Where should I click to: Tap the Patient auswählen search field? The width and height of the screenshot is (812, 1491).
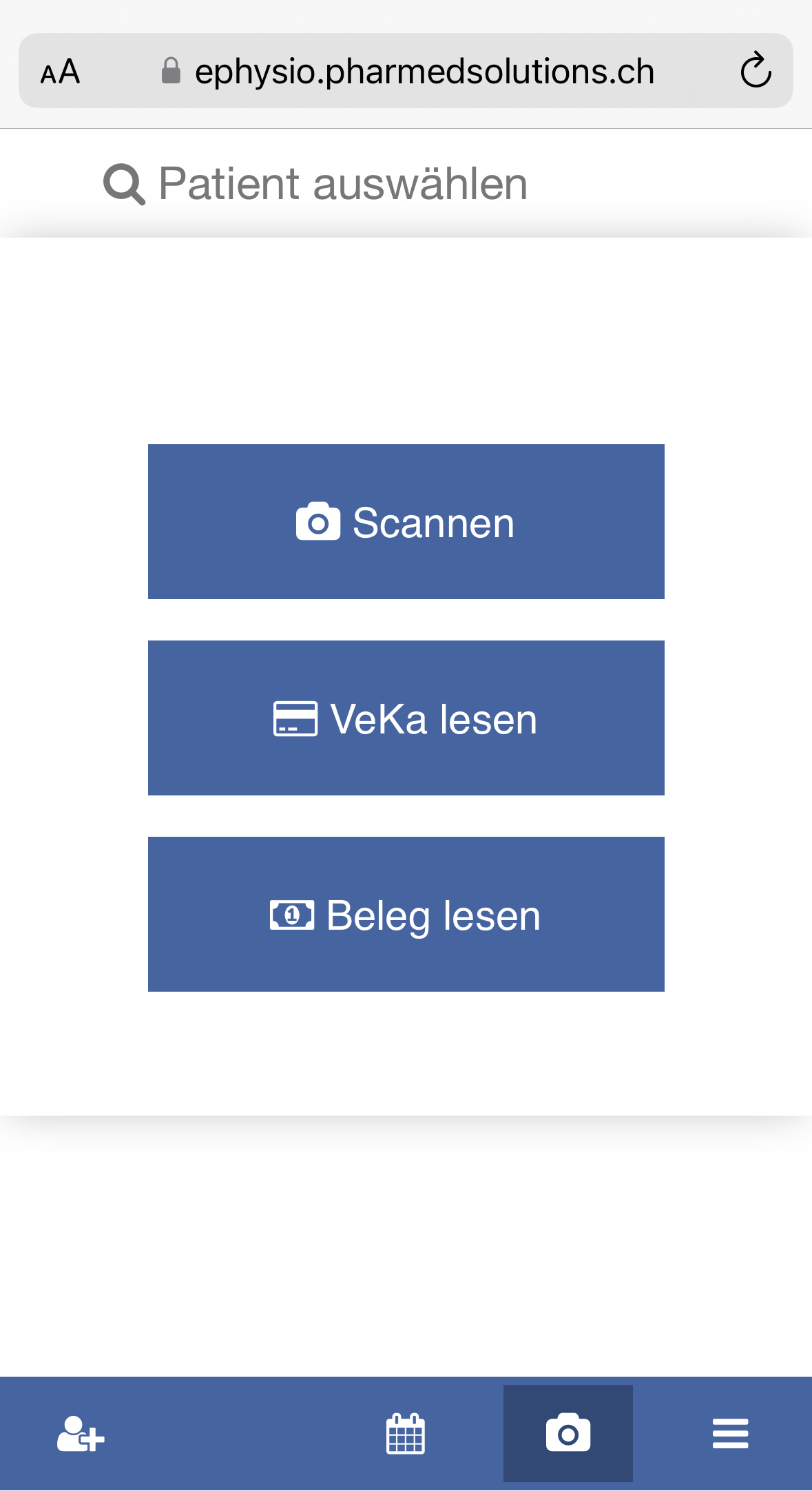click(x=406, y=183)
